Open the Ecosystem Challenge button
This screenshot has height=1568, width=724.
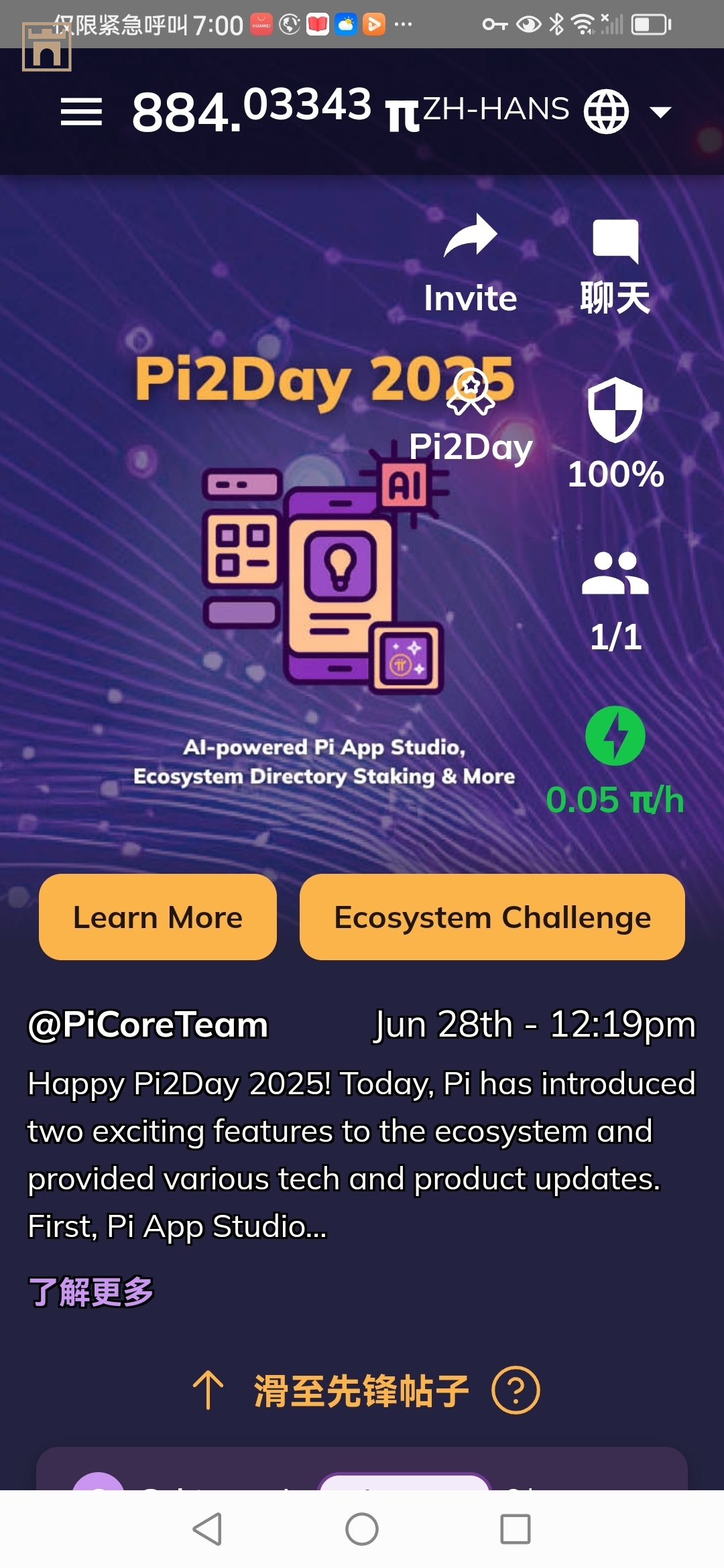pos(492,917)
